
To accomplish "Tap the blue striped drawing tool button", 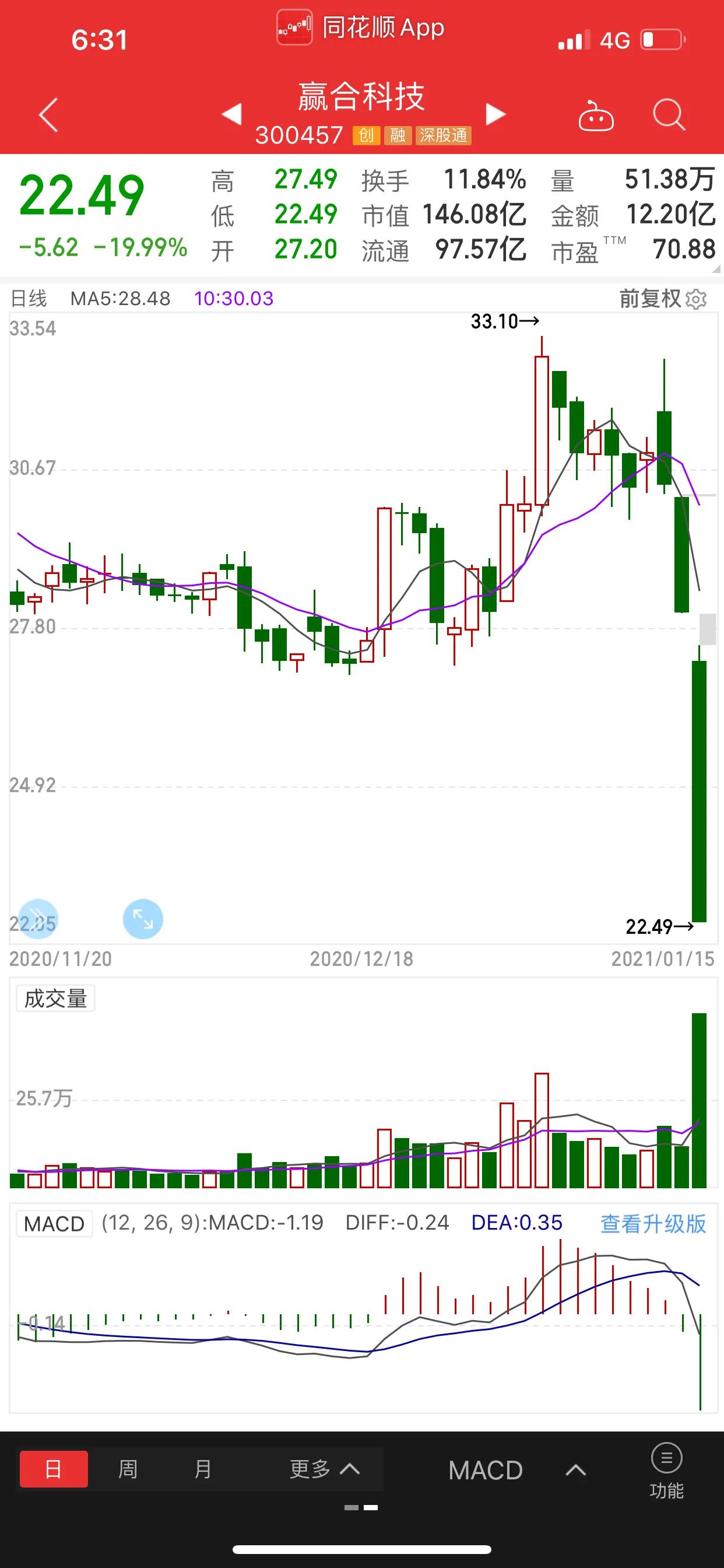I will point(38,919).
